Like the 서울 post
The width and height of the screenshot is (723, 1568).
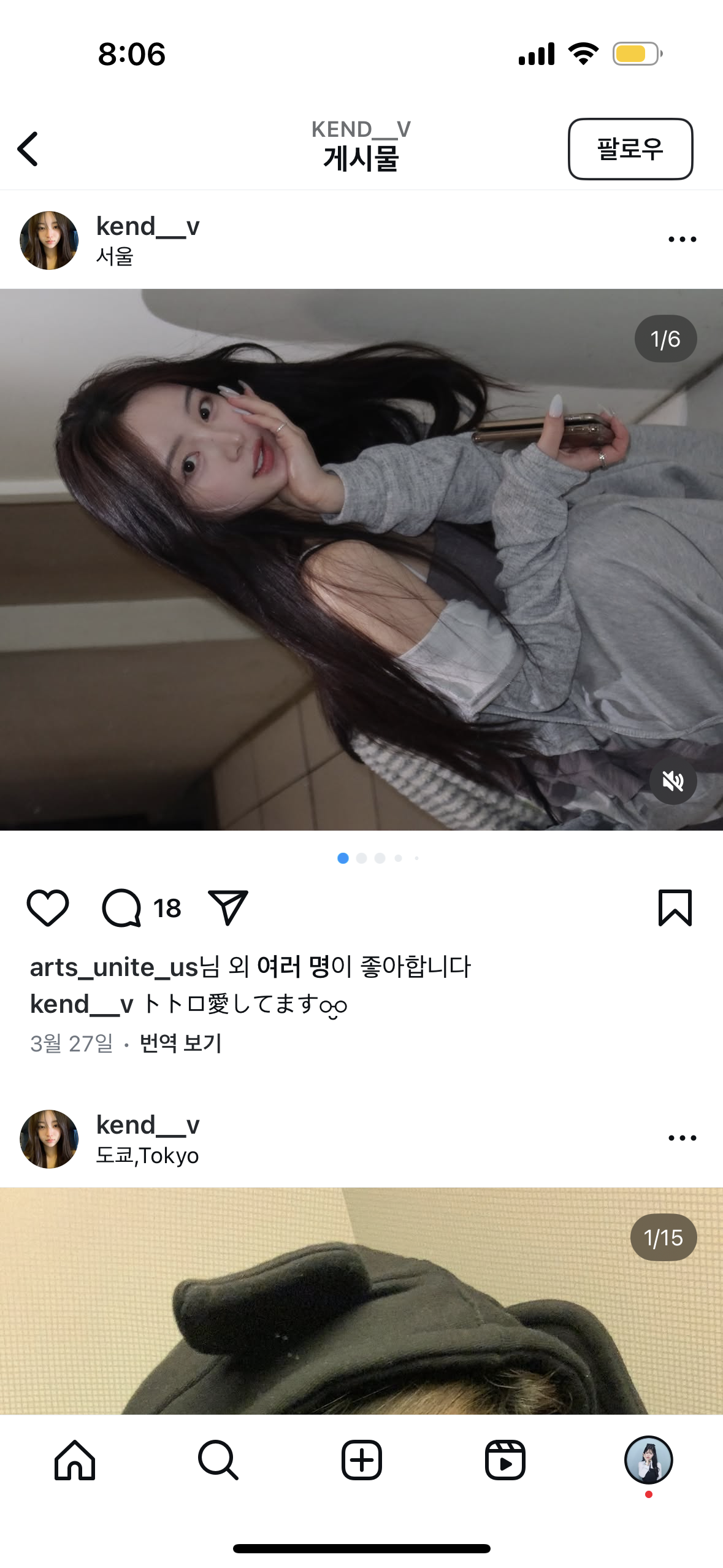[x=48, y=908]
